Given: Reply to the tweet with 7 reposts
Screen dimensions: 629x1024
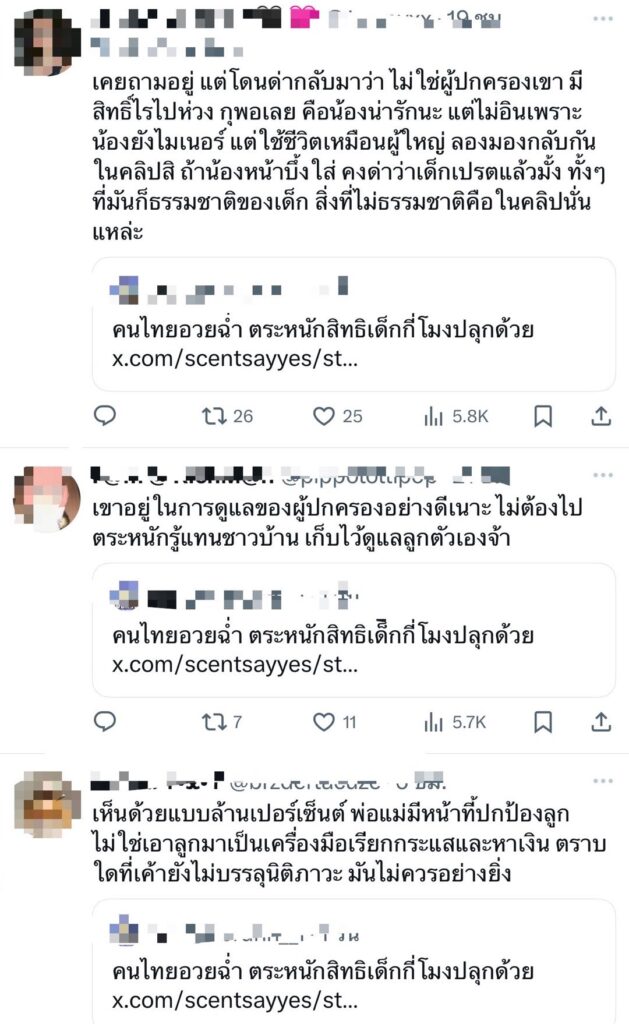Looking at the screenshot, I should (105, 721).
